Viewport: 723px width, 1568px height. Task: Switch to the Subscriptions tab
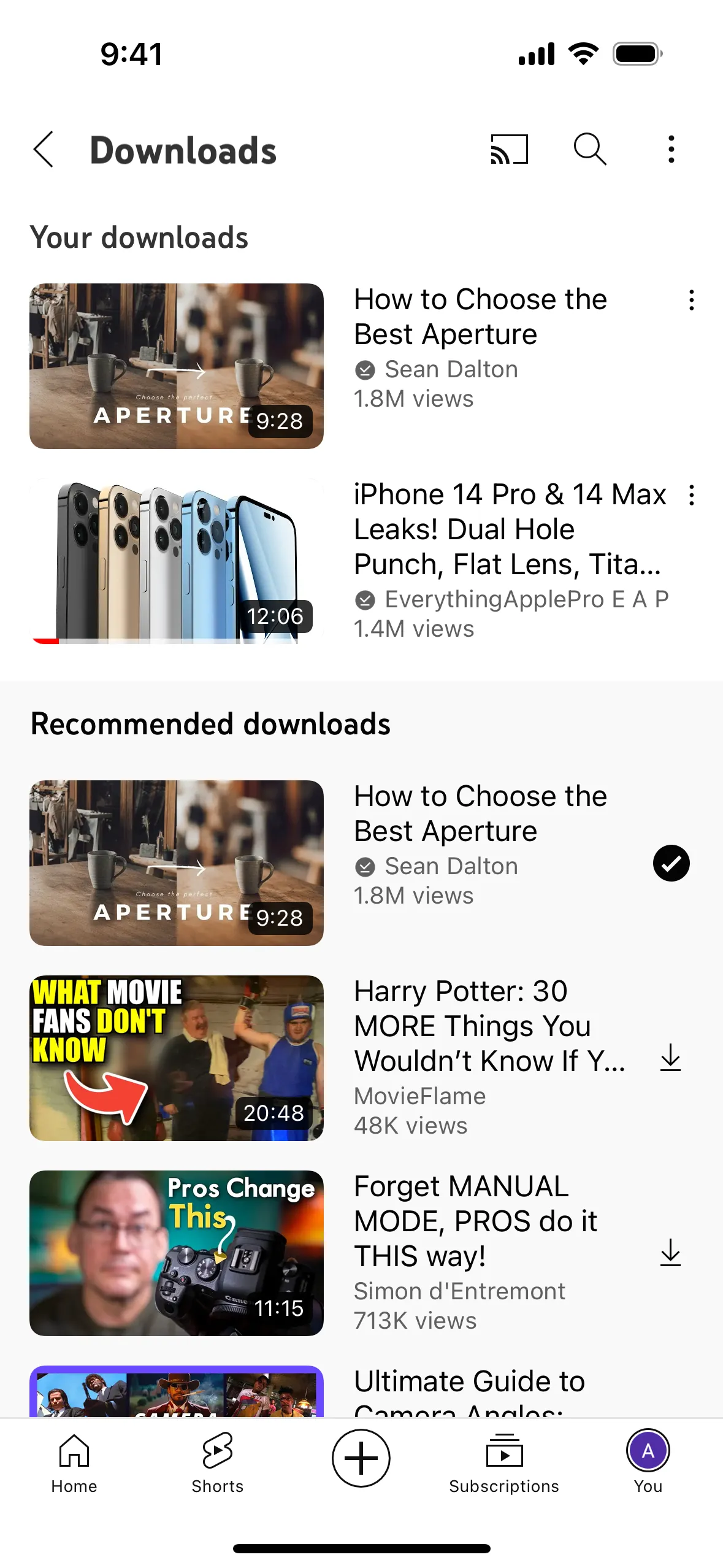(x=504, y=1463)
